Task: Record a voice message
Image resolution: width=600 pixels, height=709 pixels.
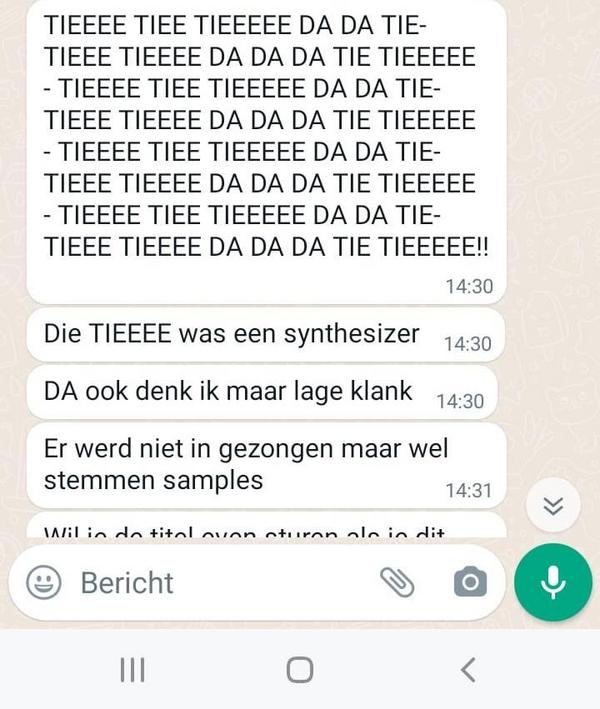Action: [553, 582]
